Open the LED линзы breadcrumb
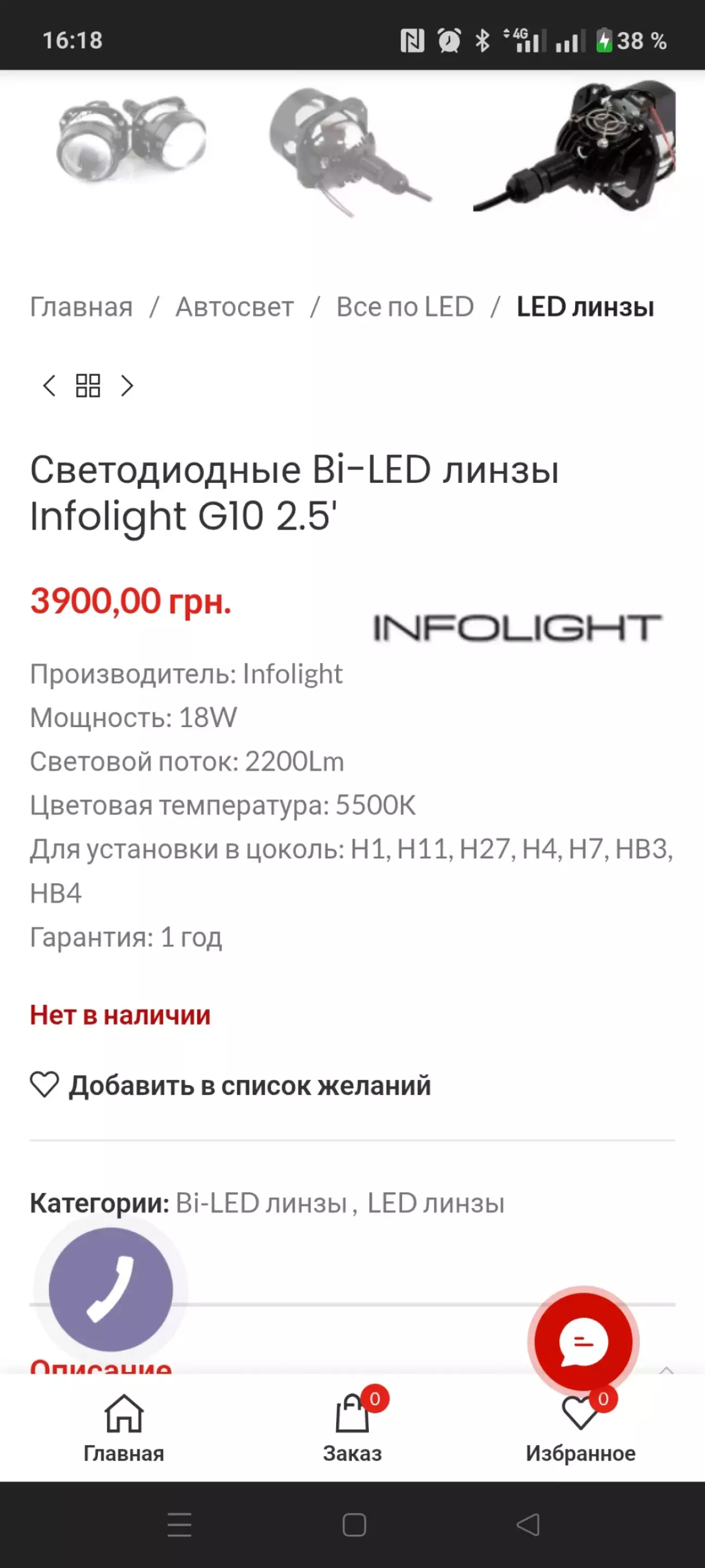705x1568 pixels. coord(585,307)
